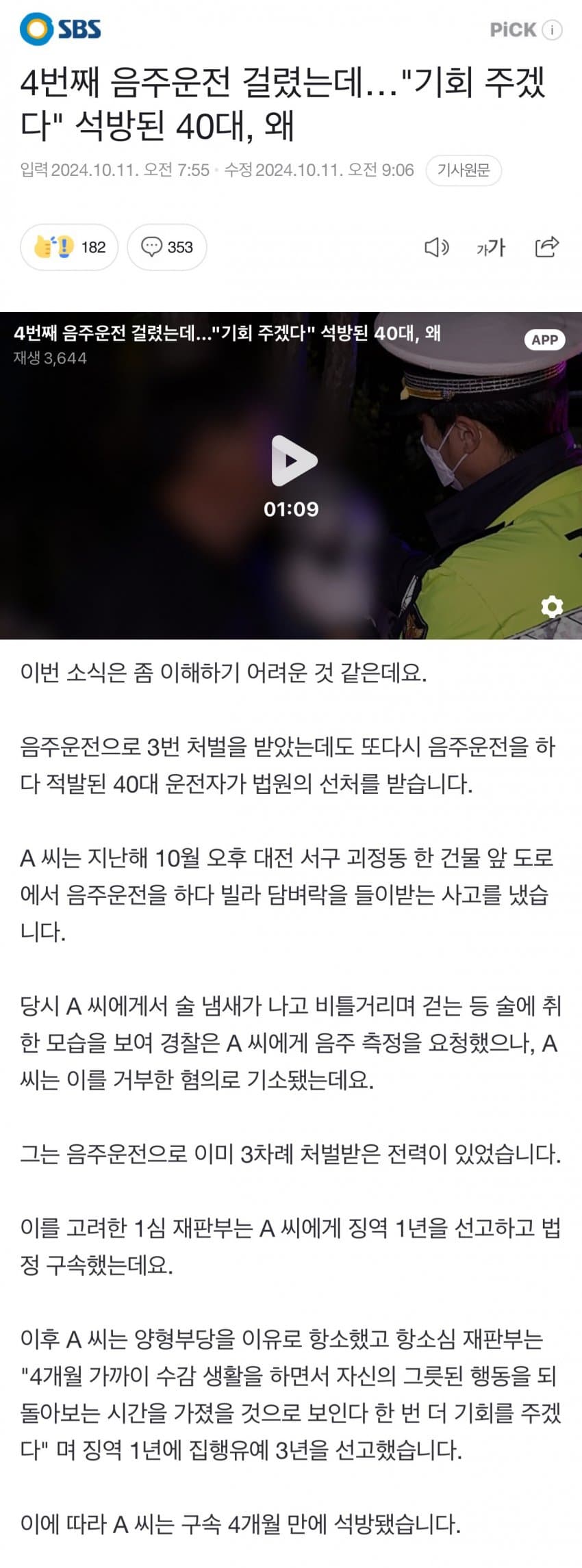Open the video in APP
The width and height of the screenshot is (582, 1568).
[x=544, y=340]
